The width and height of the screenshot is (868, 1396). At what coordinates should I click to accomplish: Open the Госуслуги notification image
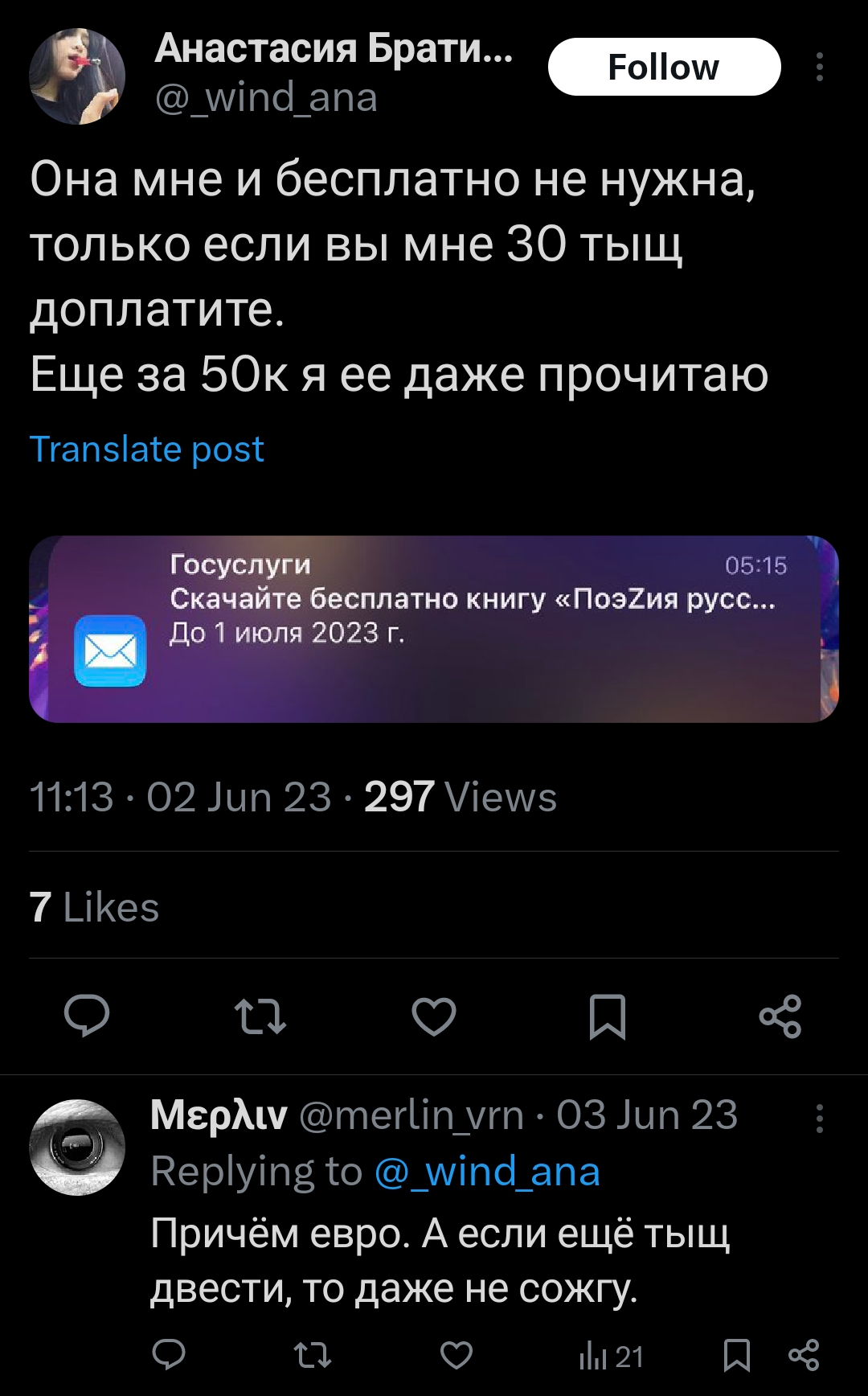point(434,629)
